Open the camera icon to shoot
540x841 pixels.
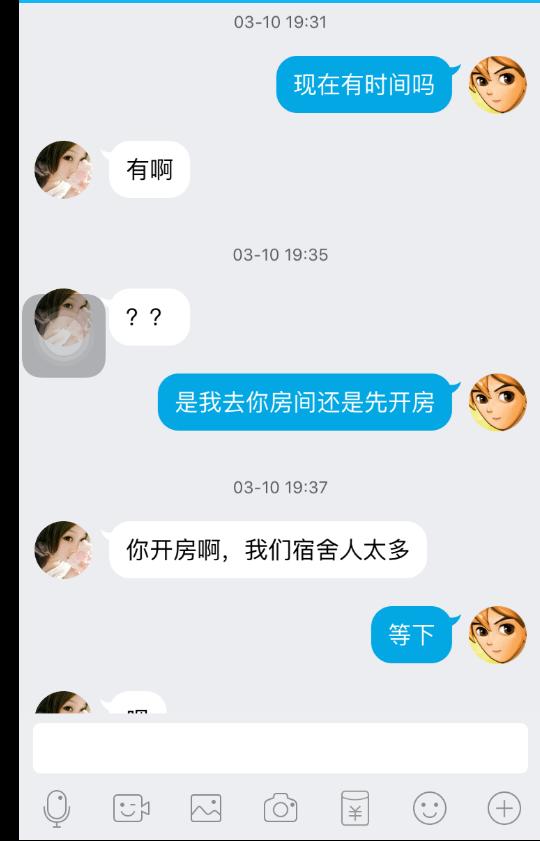pos(280,808)
